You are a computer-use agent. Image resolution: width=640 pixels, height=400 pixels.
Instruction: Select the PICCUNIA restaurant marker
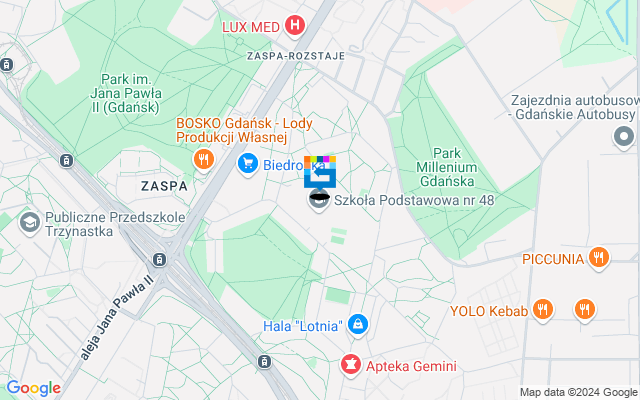point(599,258)
